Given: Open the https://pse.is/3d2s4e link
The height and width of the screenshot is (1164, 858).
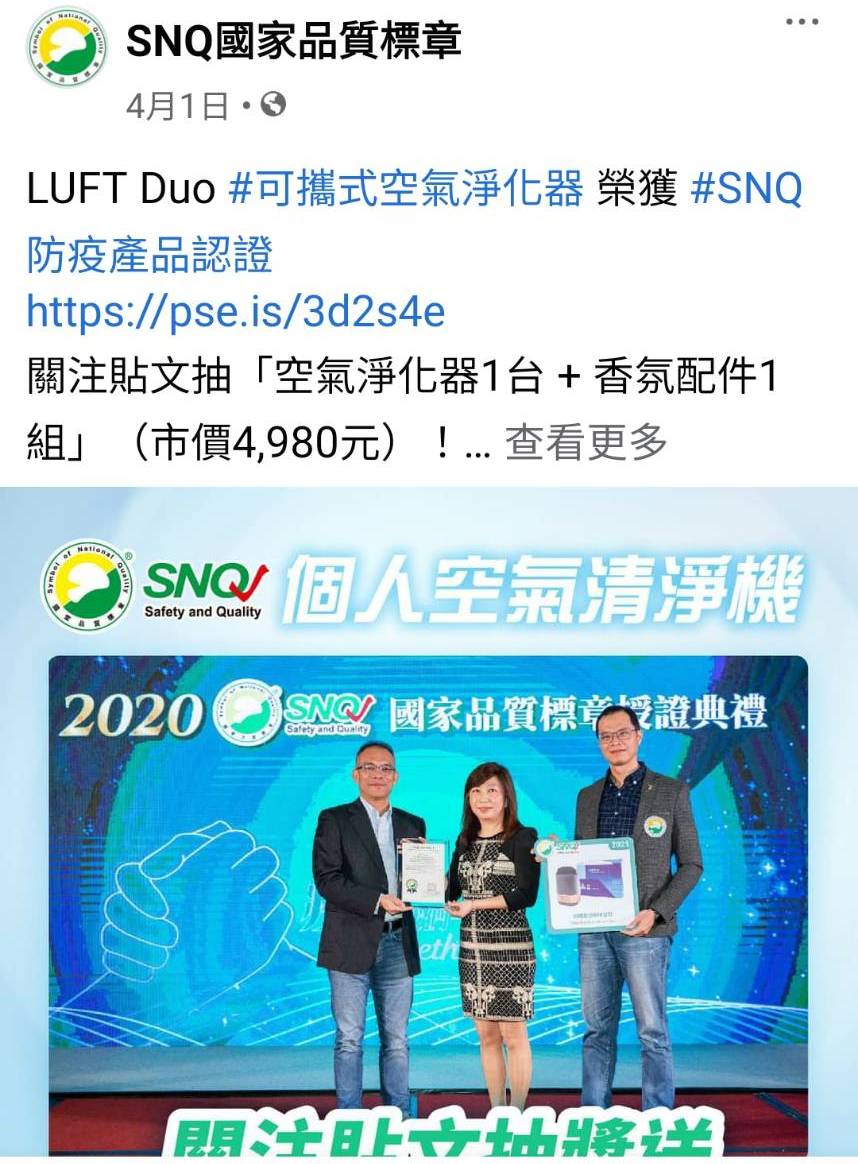Looking at the screenshot, I should 236,312.
